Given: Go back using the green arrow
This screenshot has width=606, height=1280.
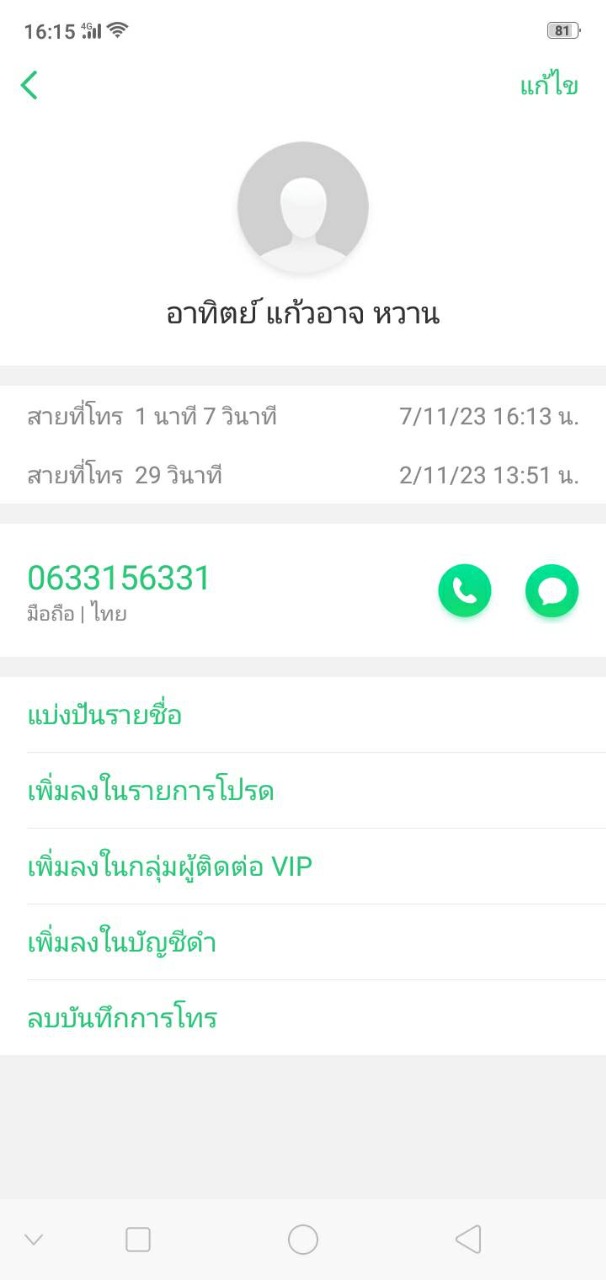Looking at the screenshot, I should [x=29, y=86].
